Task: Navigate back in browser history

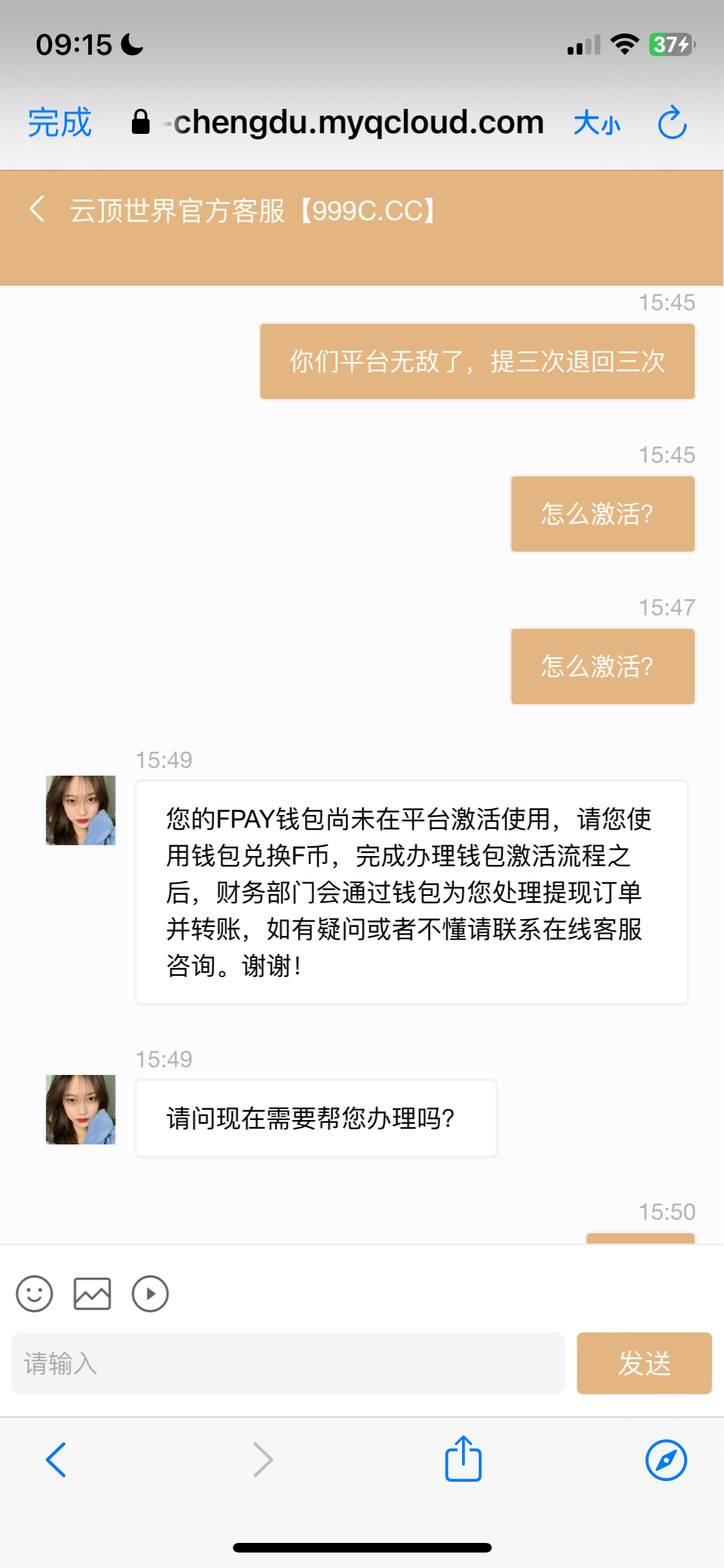Action: (57, 1459)
